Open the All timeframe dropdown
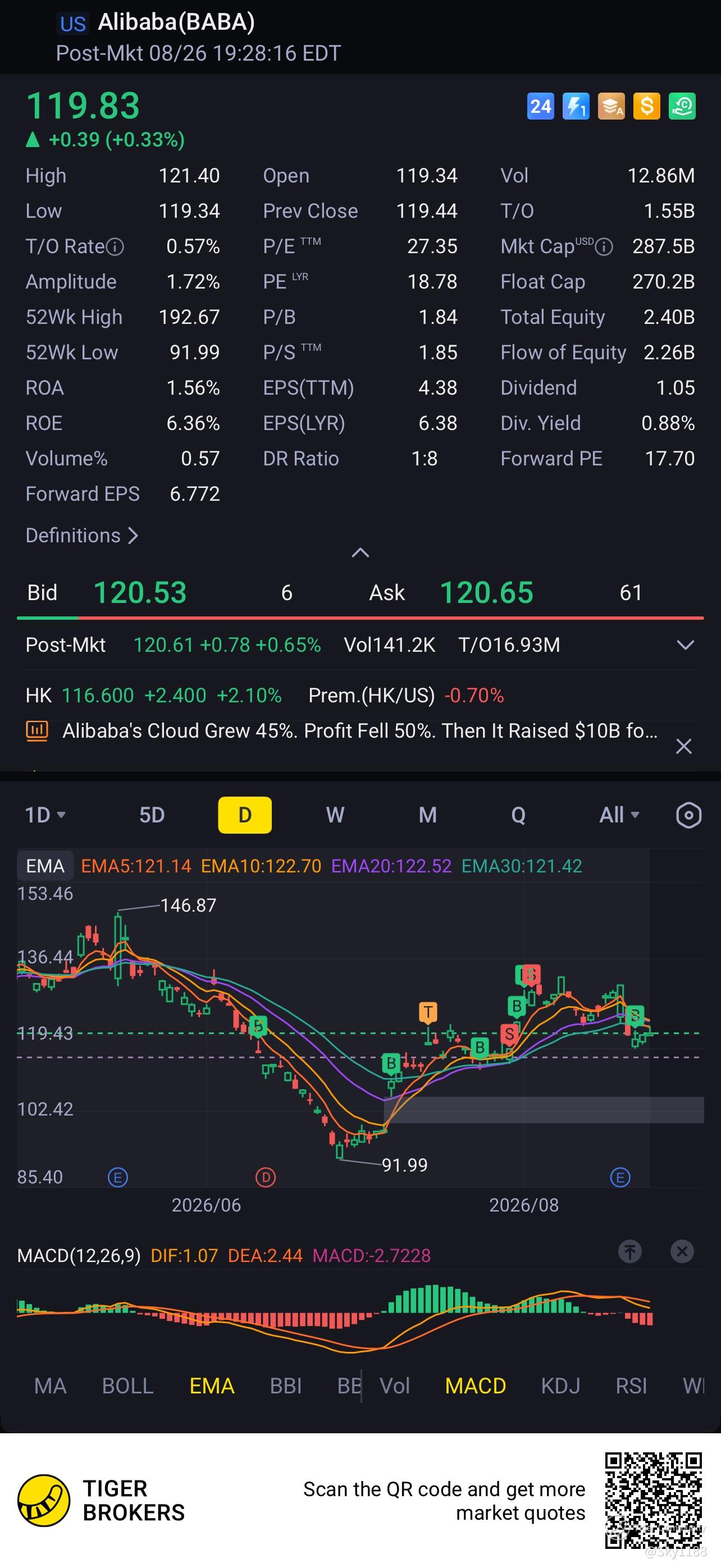This screenshot has height=1568, width=721. pyautogui.click(x=619, y=815)
